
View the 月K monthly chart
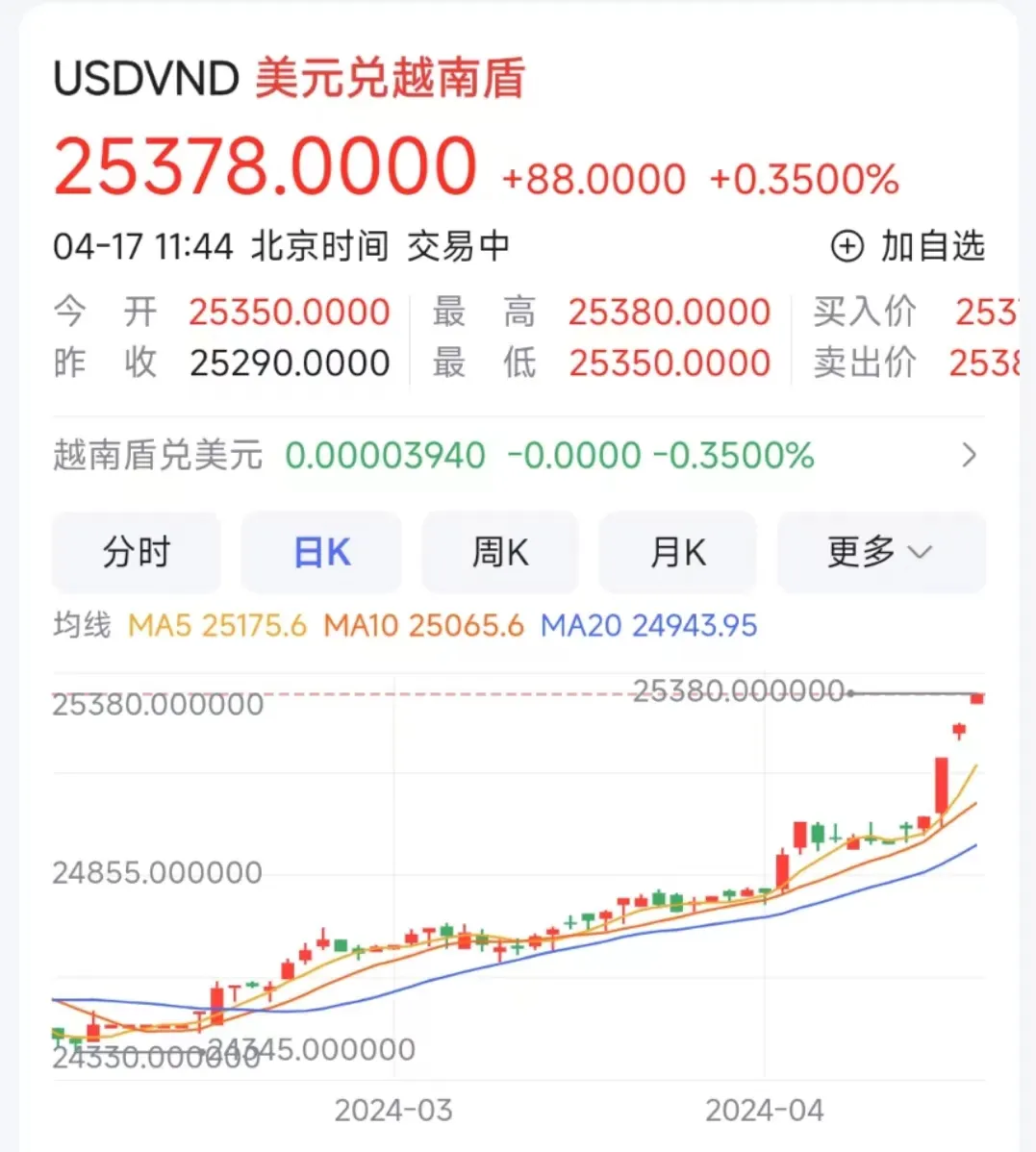(678, 553)
